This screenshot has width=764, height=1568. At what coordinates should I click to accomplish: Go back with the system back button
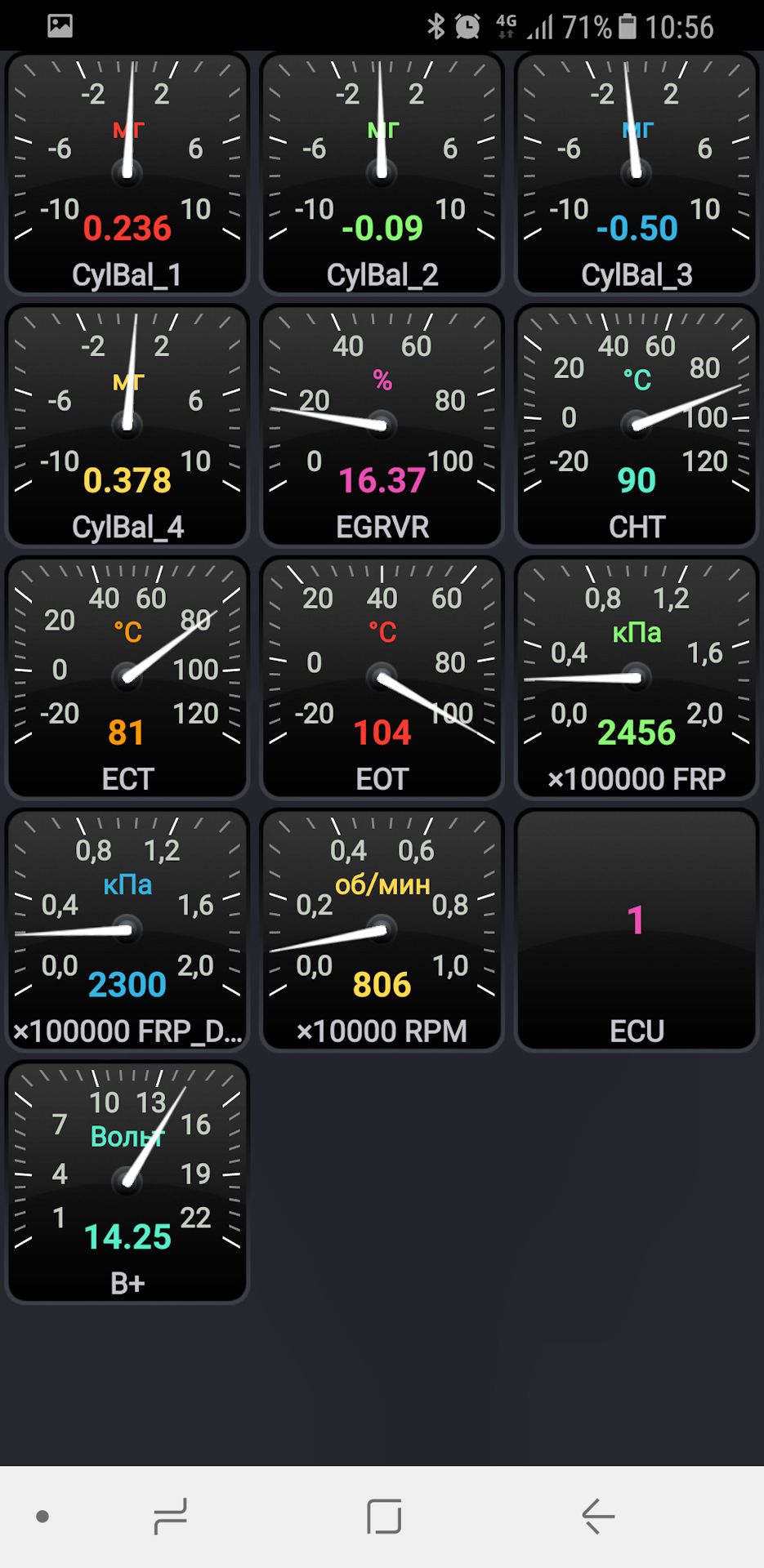point(598,1517)
